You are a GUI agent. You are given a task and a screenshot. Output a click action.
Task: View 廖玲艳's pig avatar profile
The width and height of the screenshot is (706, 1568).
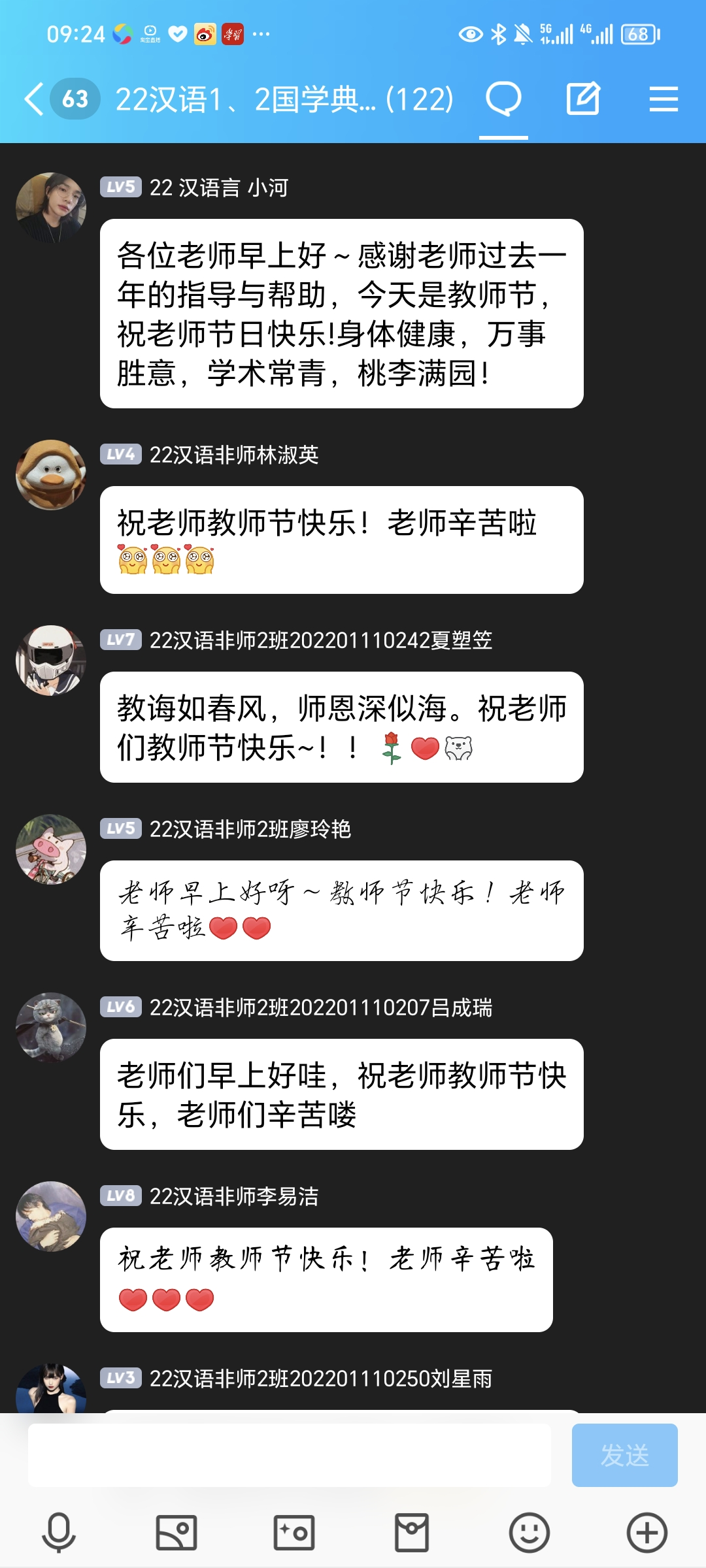coord(51,849)
